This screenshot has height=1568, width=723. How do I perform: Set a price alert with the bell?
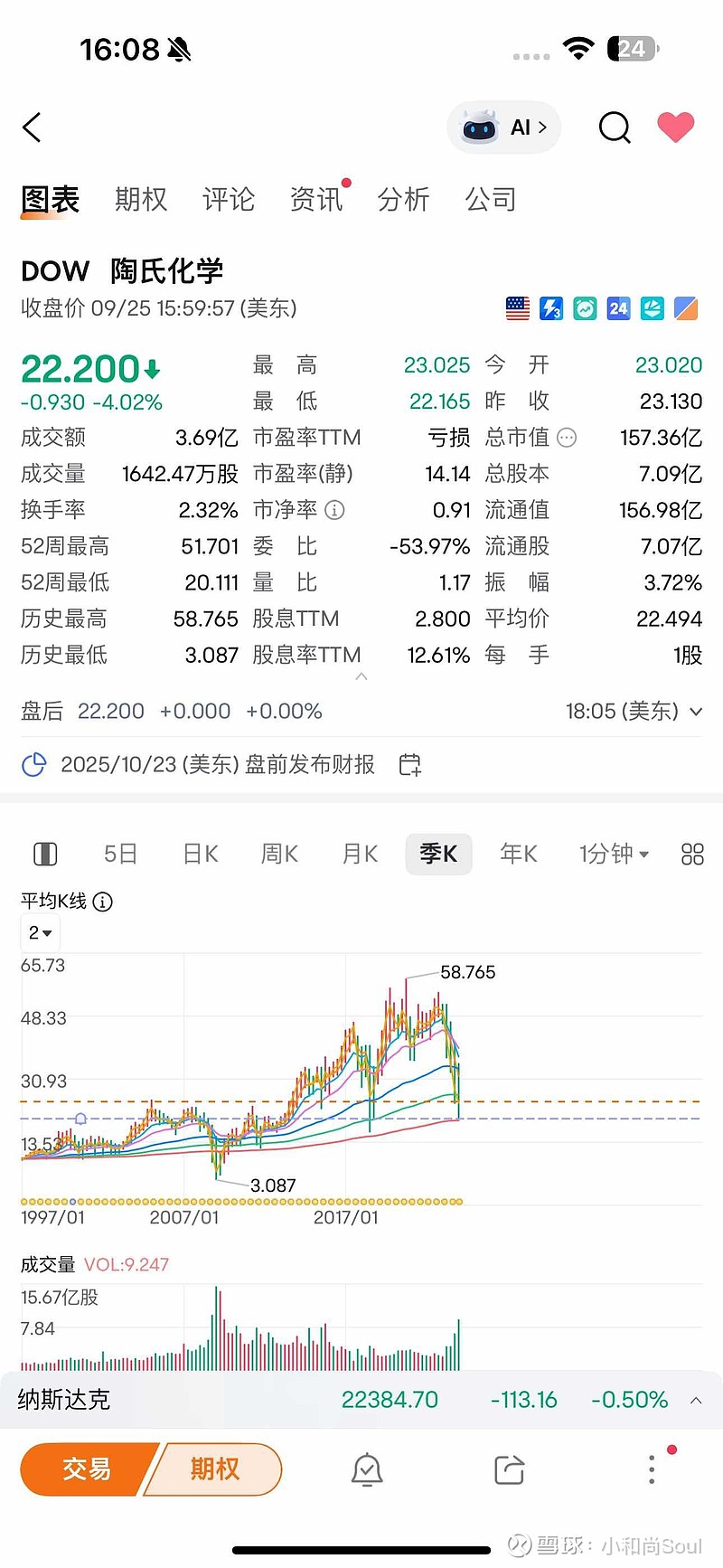click(x=367, y=1469)
